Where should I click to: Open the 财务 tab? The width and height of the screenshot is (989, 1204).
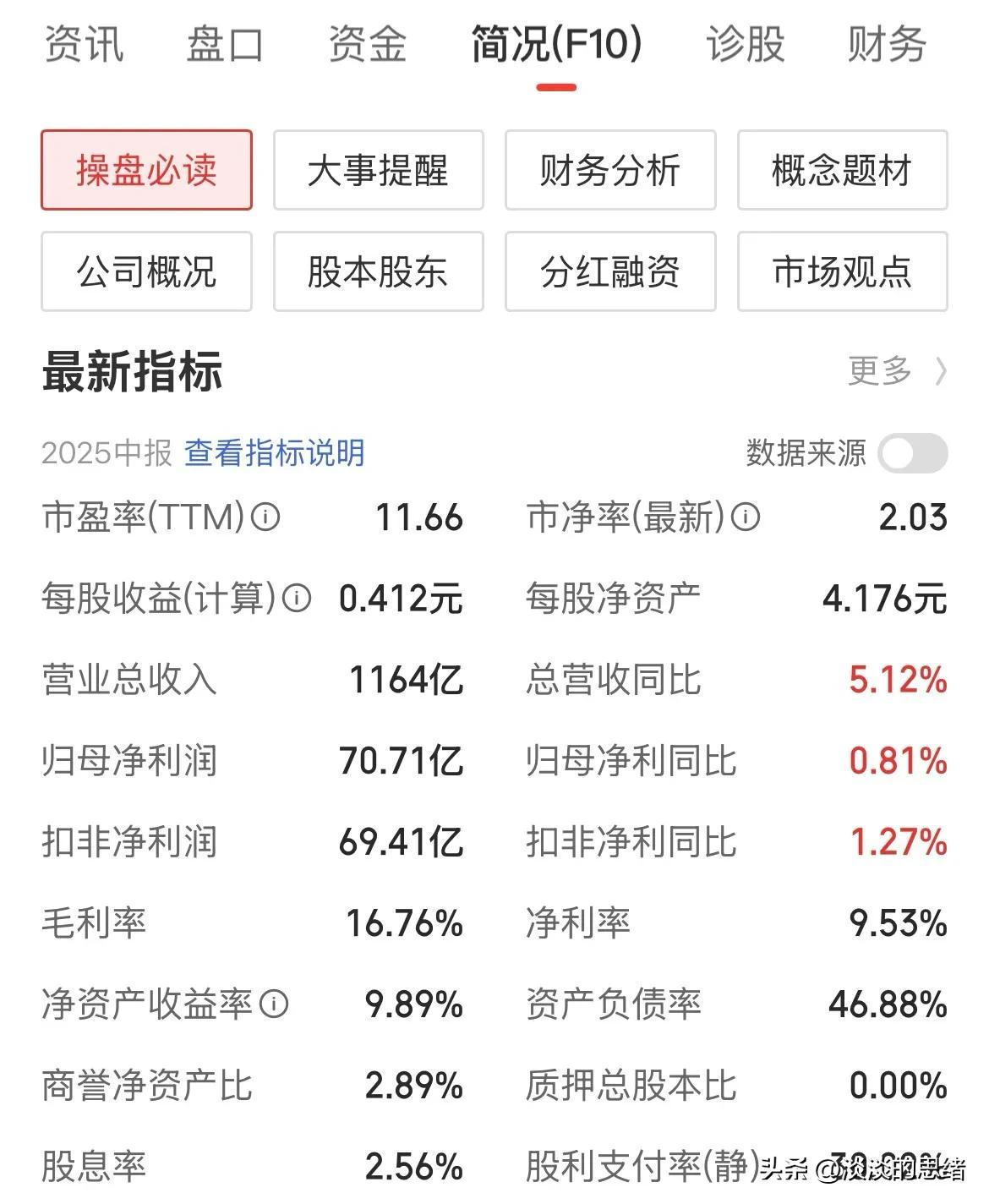(888, 44)
